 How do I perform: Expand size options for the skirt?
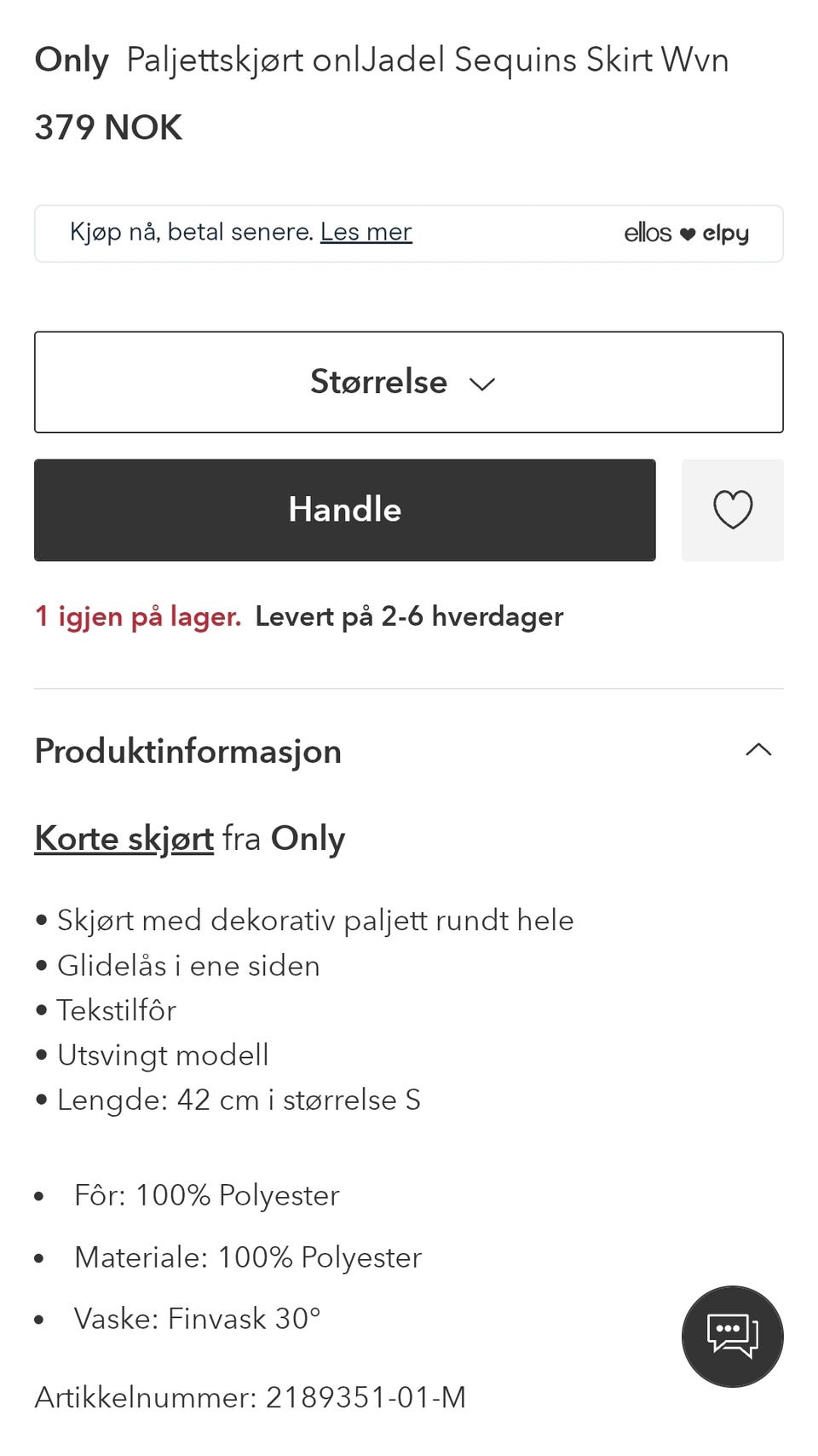click(407, 382)
